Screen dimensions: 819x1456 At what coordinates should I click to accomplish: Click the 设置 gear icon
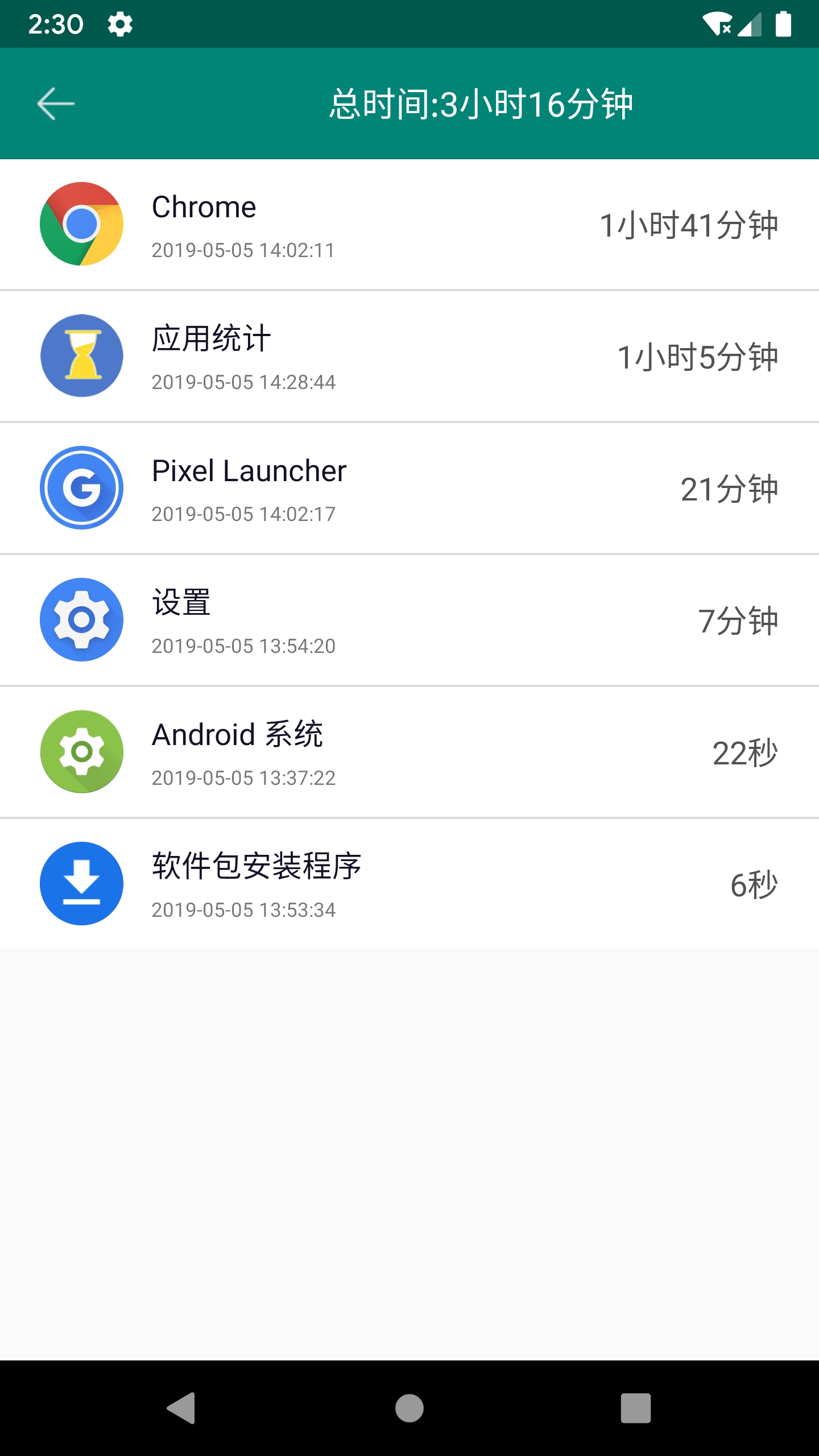81,620
